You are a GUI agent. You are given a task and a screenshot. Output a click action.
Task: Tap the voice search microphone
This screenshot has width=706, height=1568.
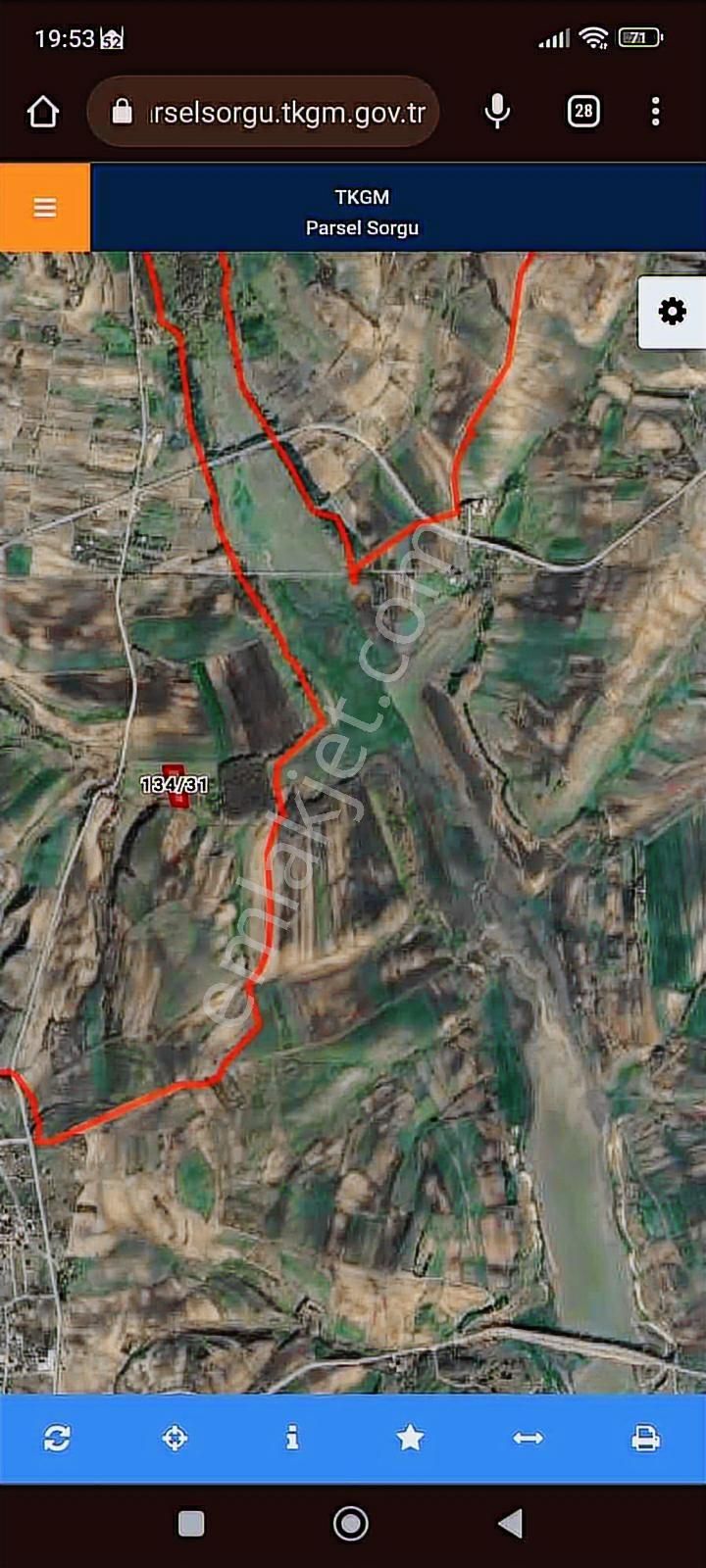point(496,111)
